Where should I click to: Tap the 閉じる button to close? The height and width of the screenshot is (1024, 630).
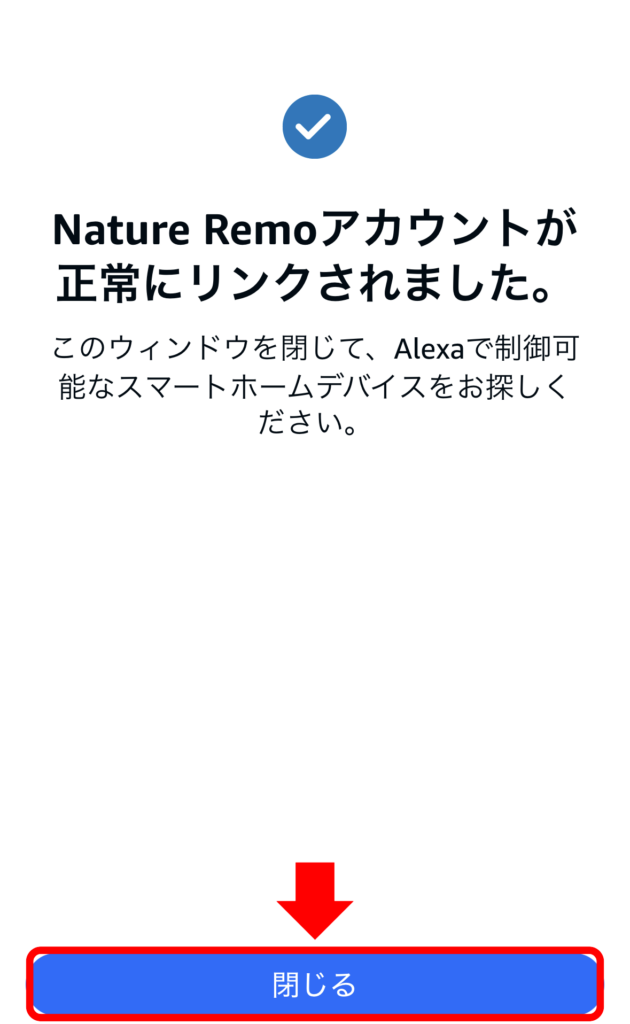pyautogui.click(x=315, y=985)
